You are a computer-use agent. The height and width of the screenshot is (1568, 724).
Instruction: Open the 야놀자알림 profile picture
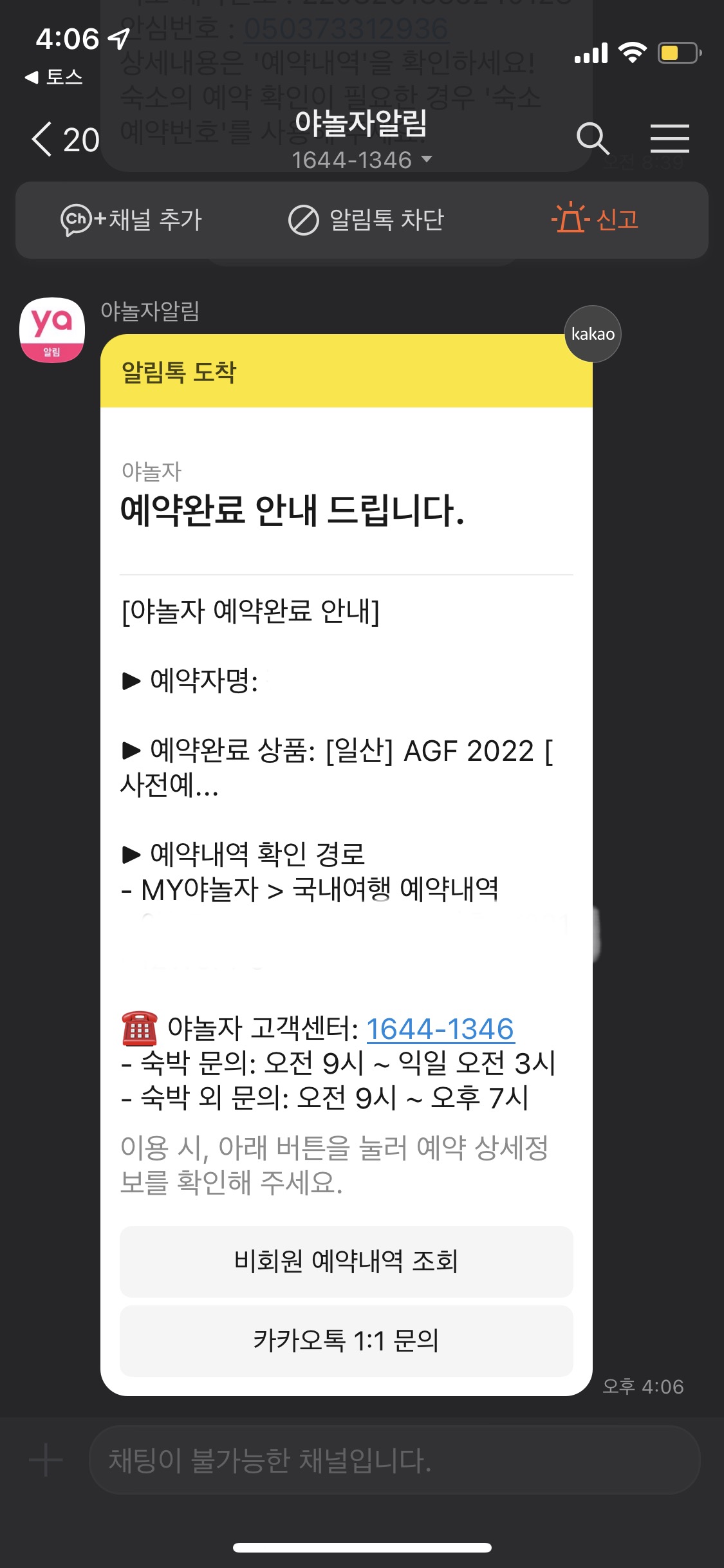point(52,330)
